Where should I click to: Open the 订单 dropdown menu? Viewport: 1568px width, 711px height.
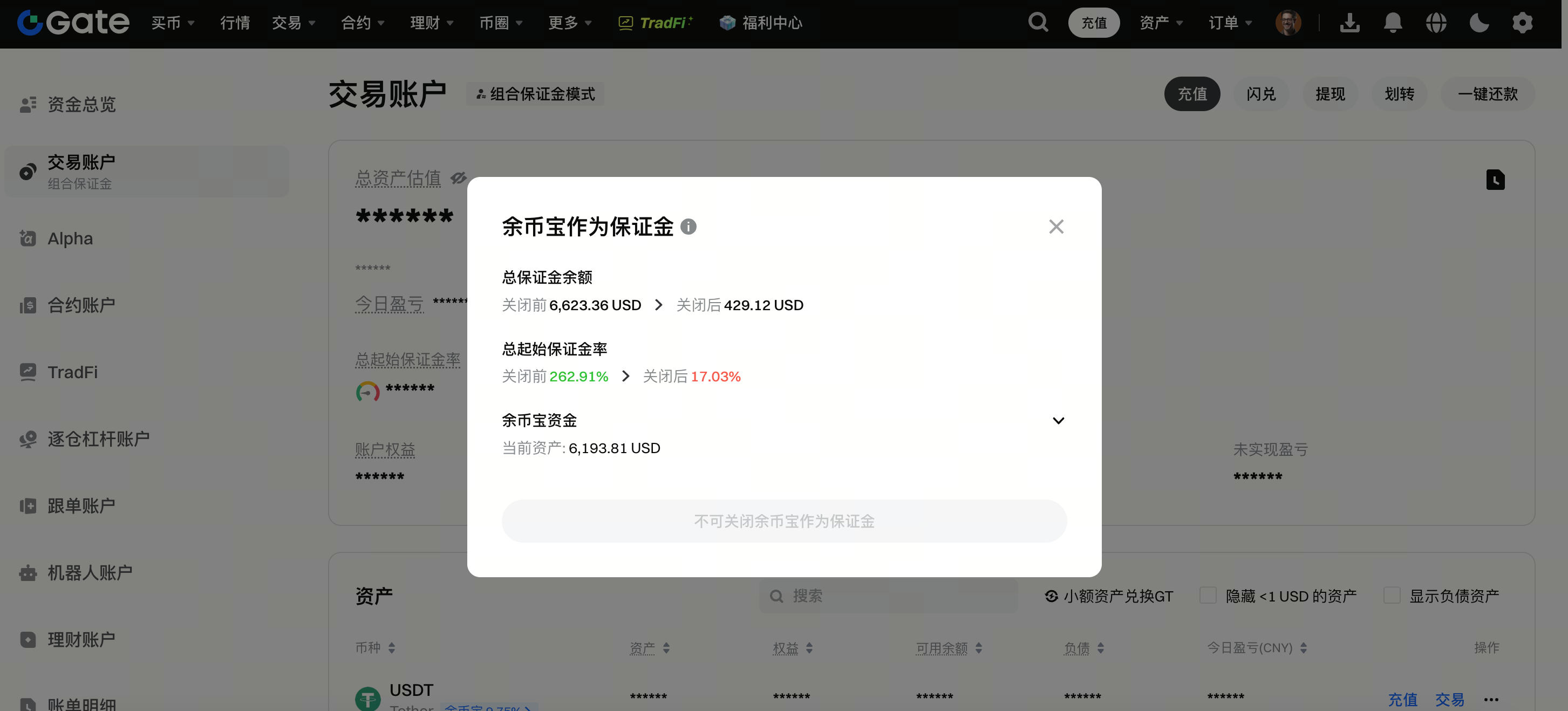[1230, 23]
